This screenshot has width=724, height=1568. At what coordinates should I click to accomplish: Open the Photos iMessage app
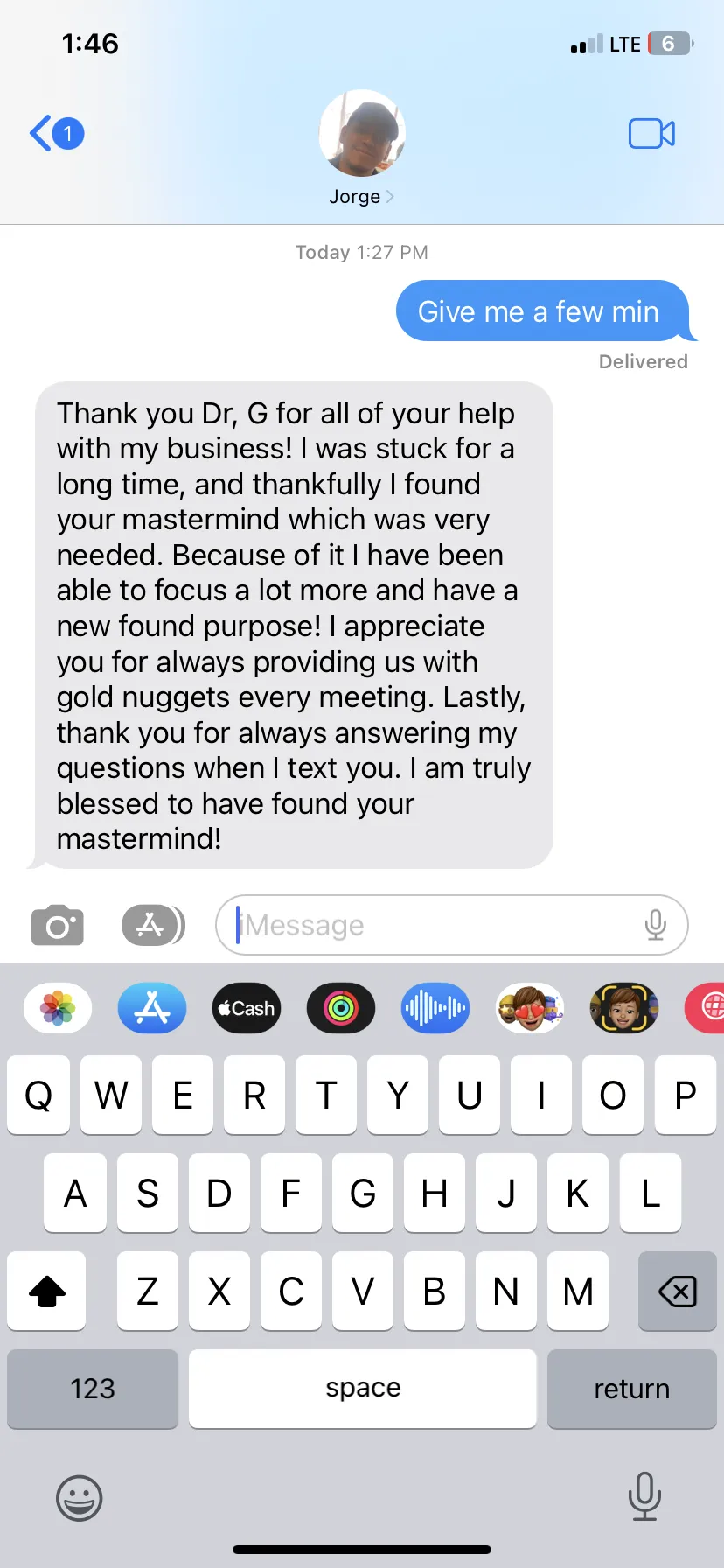click(58, 1008)
